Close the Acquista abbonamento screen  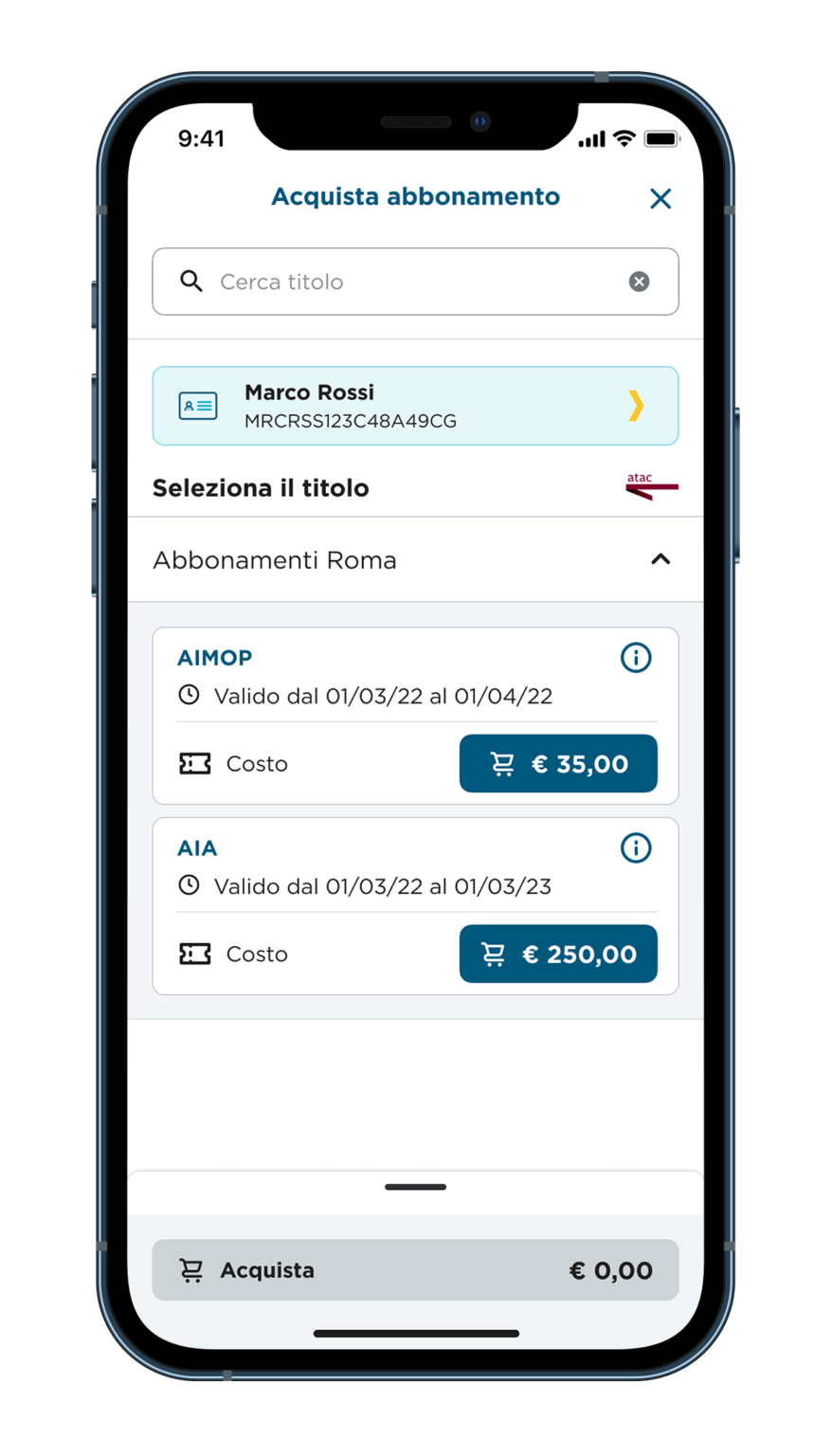(660, 198)
